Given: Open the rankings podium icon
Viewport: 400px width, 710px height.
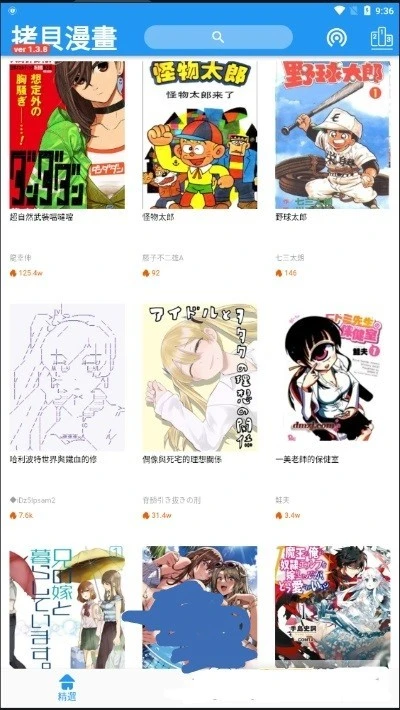Looking at the screenshot, I should (x=382, y=38).
